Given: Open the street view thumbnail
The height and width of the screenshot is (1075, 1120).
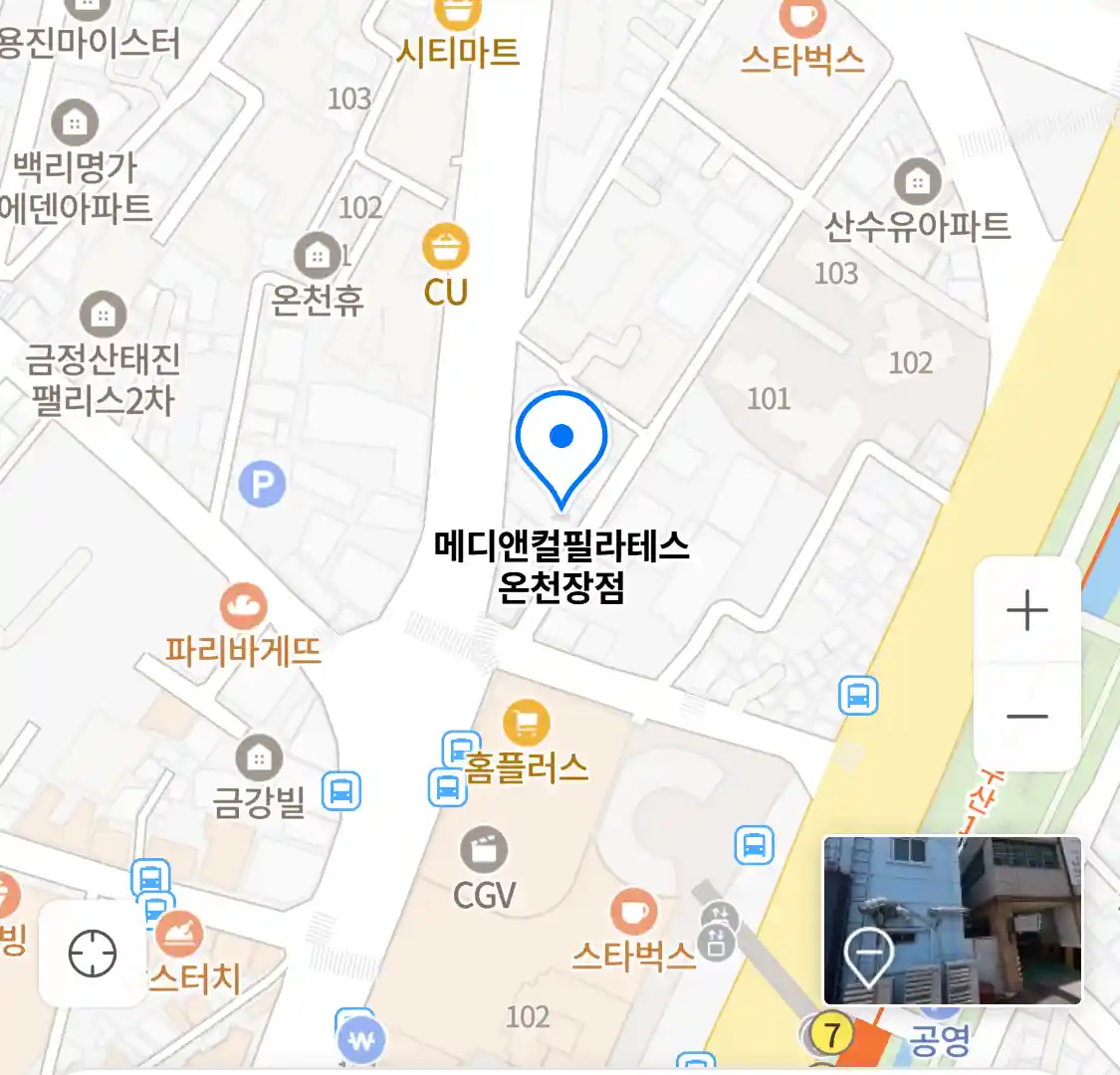Looking at the screenshot, I should pyautogui.click(x=952, y=920).
